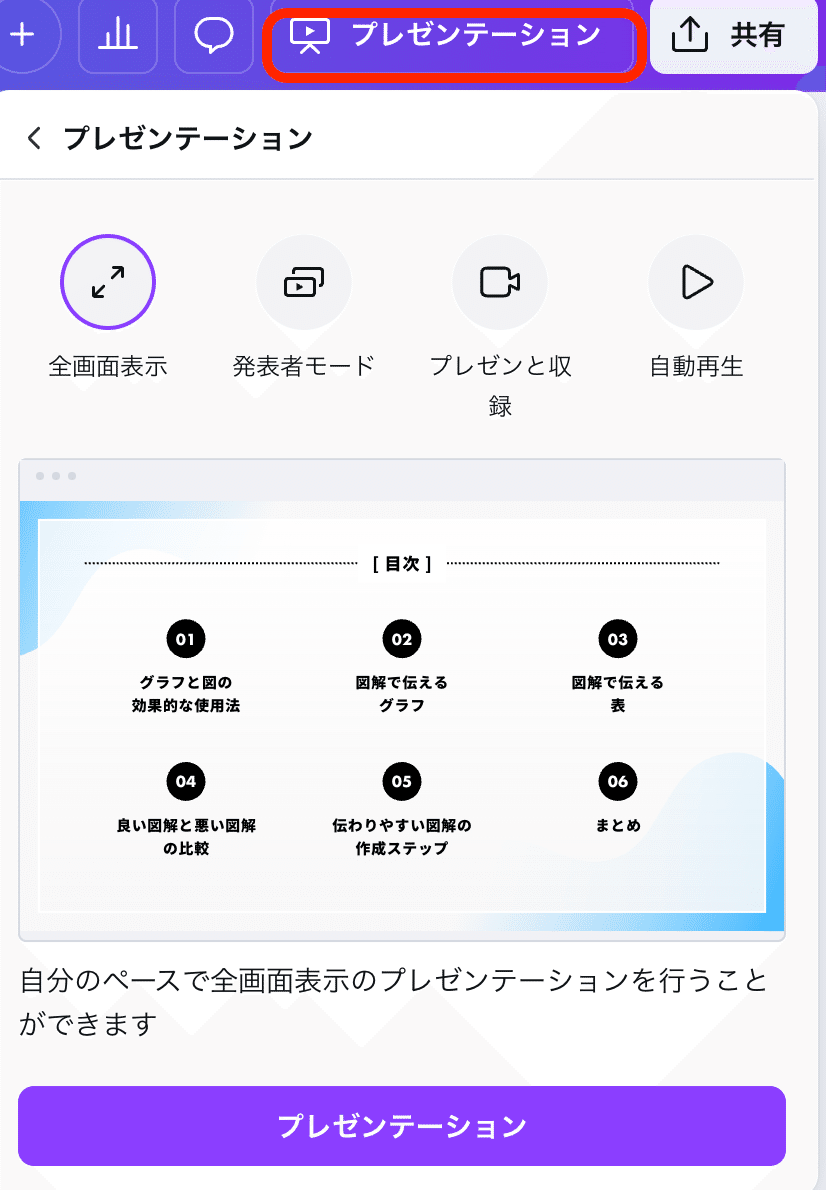Start 自動再生 autoplay mode

pos(695,281)
